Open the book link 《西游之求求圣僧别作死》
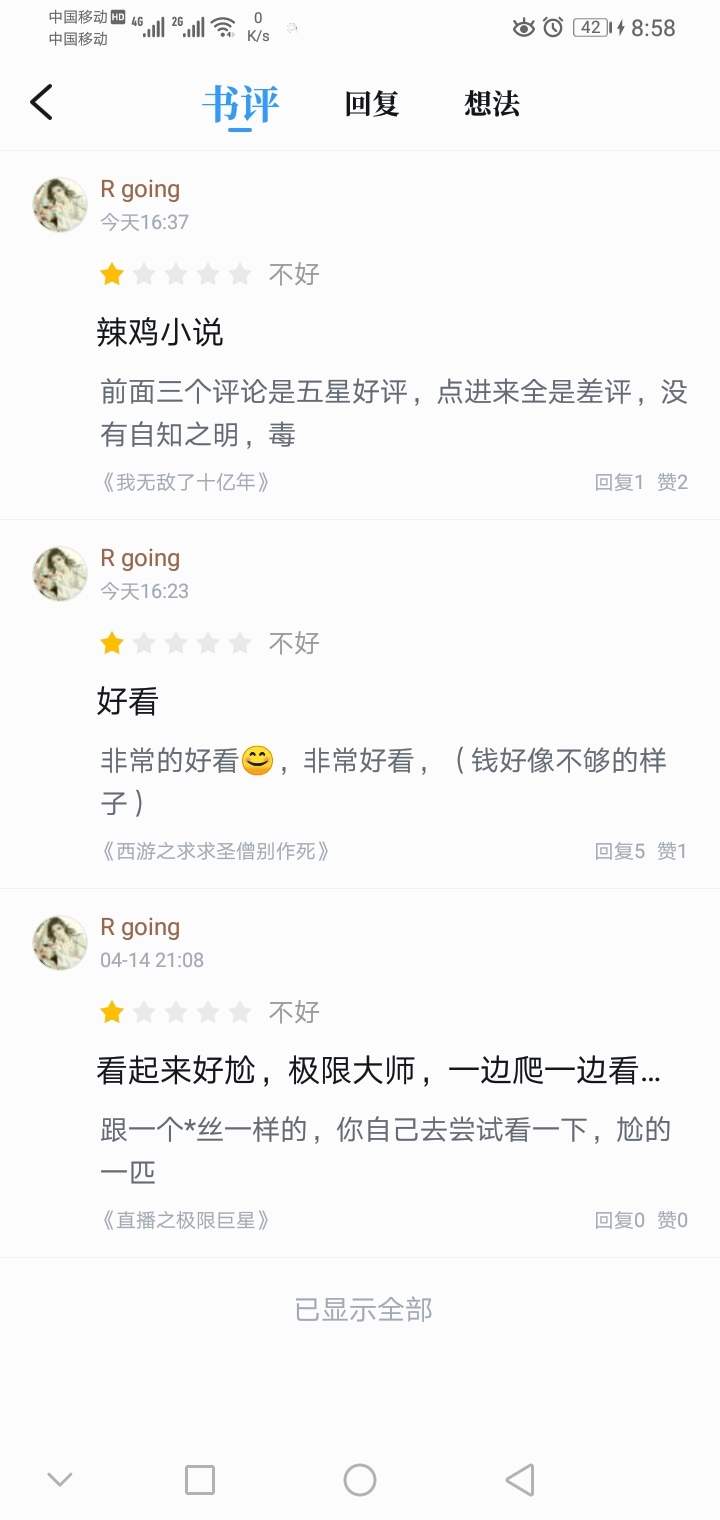Viewport: 720px width, 1520px height. pos(216,851)
